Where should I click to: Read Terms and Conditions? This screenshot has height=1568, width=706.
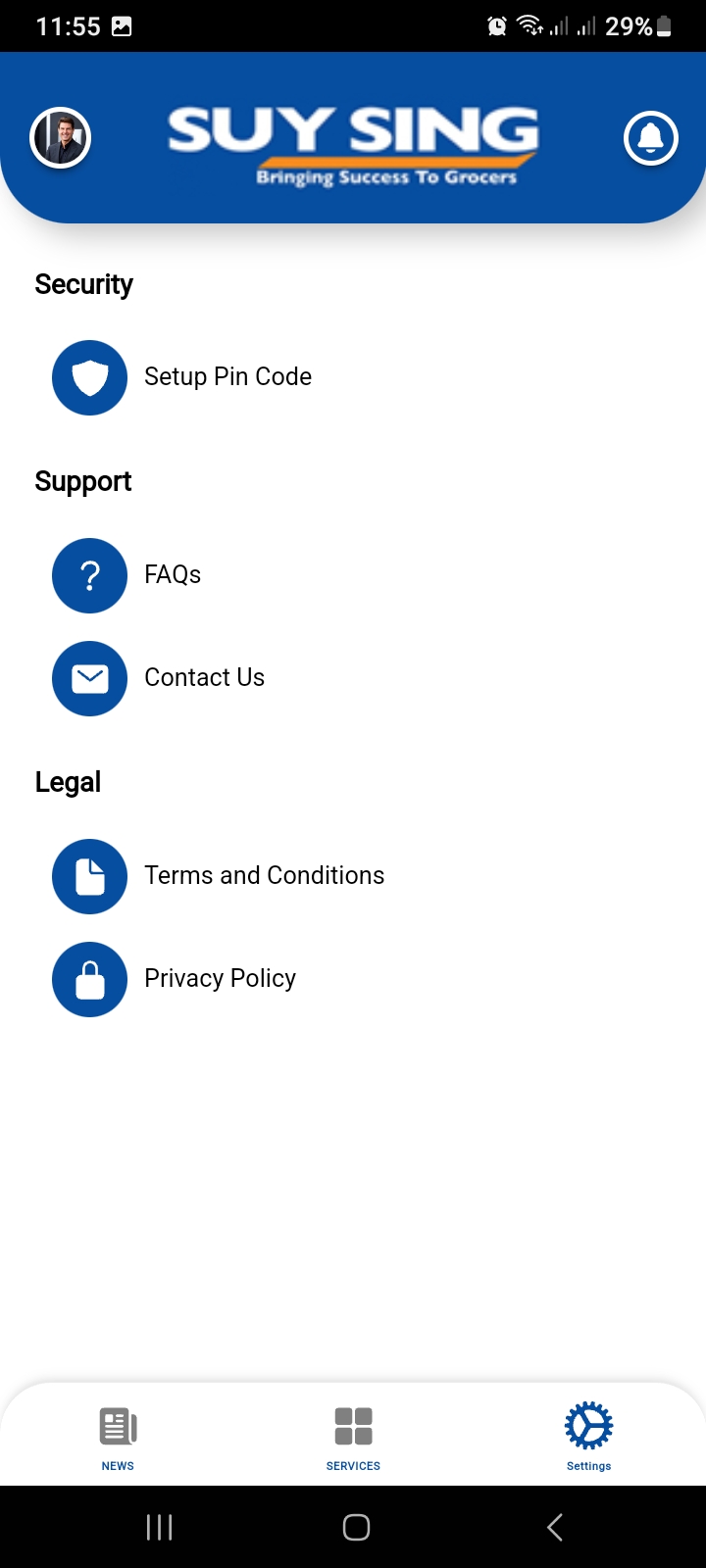[x=263, y=876]
